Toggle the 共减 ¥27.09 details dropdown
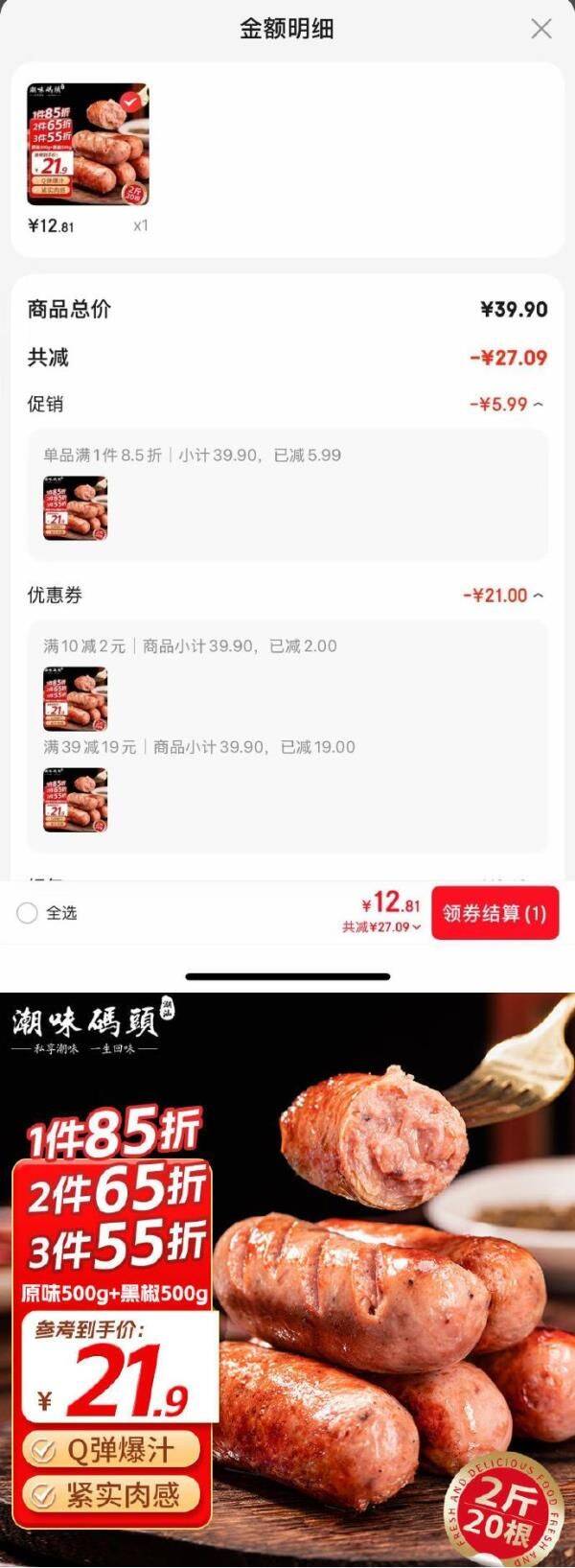 (x=381, y=927)
